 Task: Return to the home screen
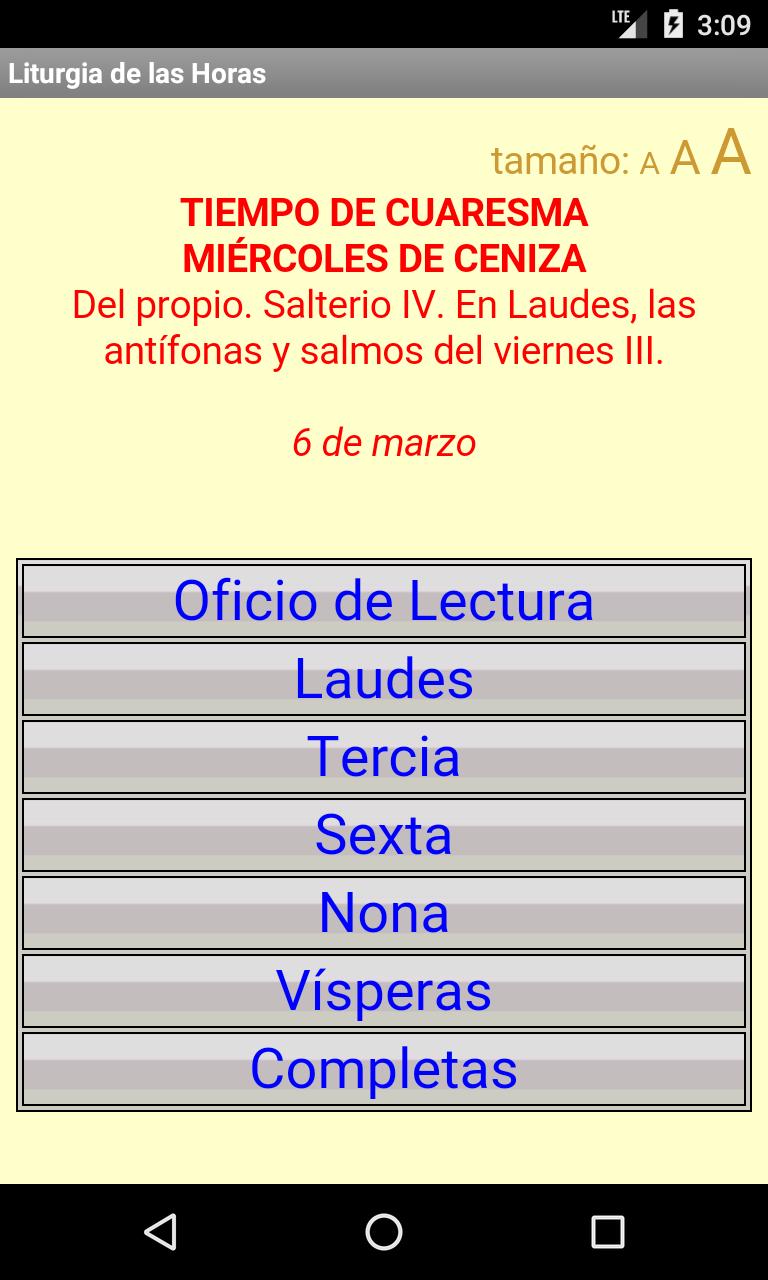pyautogui.click(x=384, y=1232)
